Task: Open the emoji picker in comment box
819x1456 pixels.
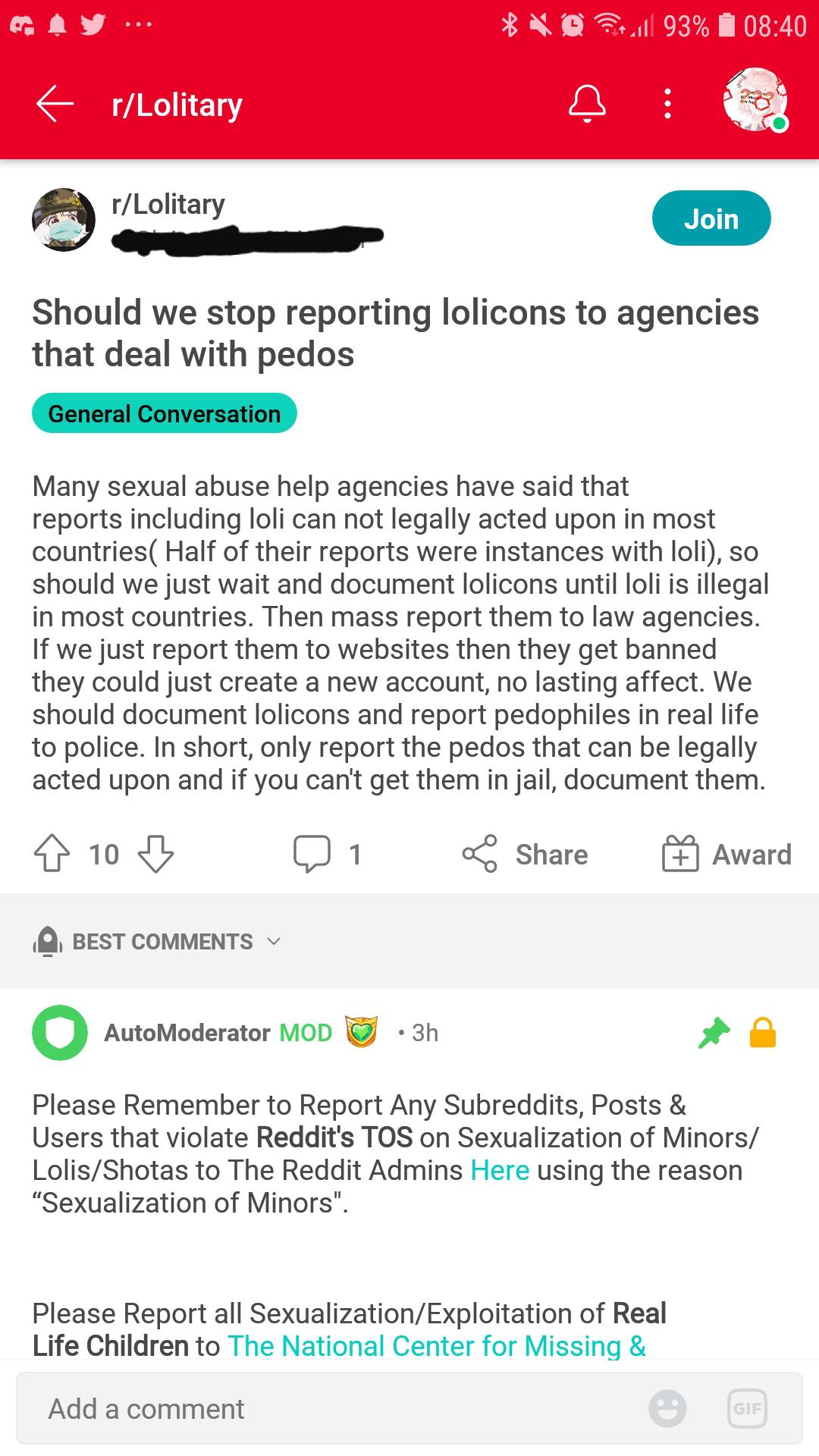Action: tap(667, 1409)
